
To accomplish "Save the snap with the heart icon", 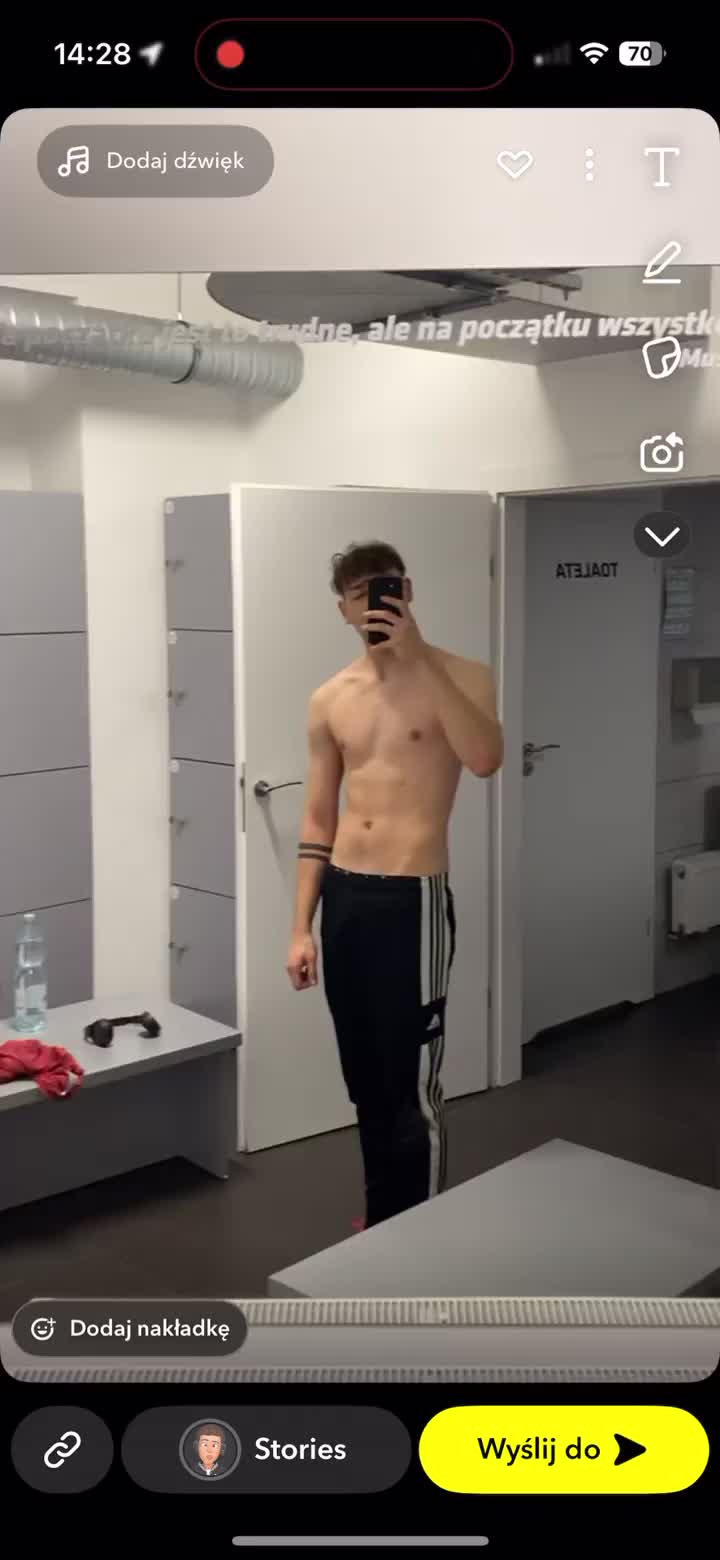I will [515, 165].
